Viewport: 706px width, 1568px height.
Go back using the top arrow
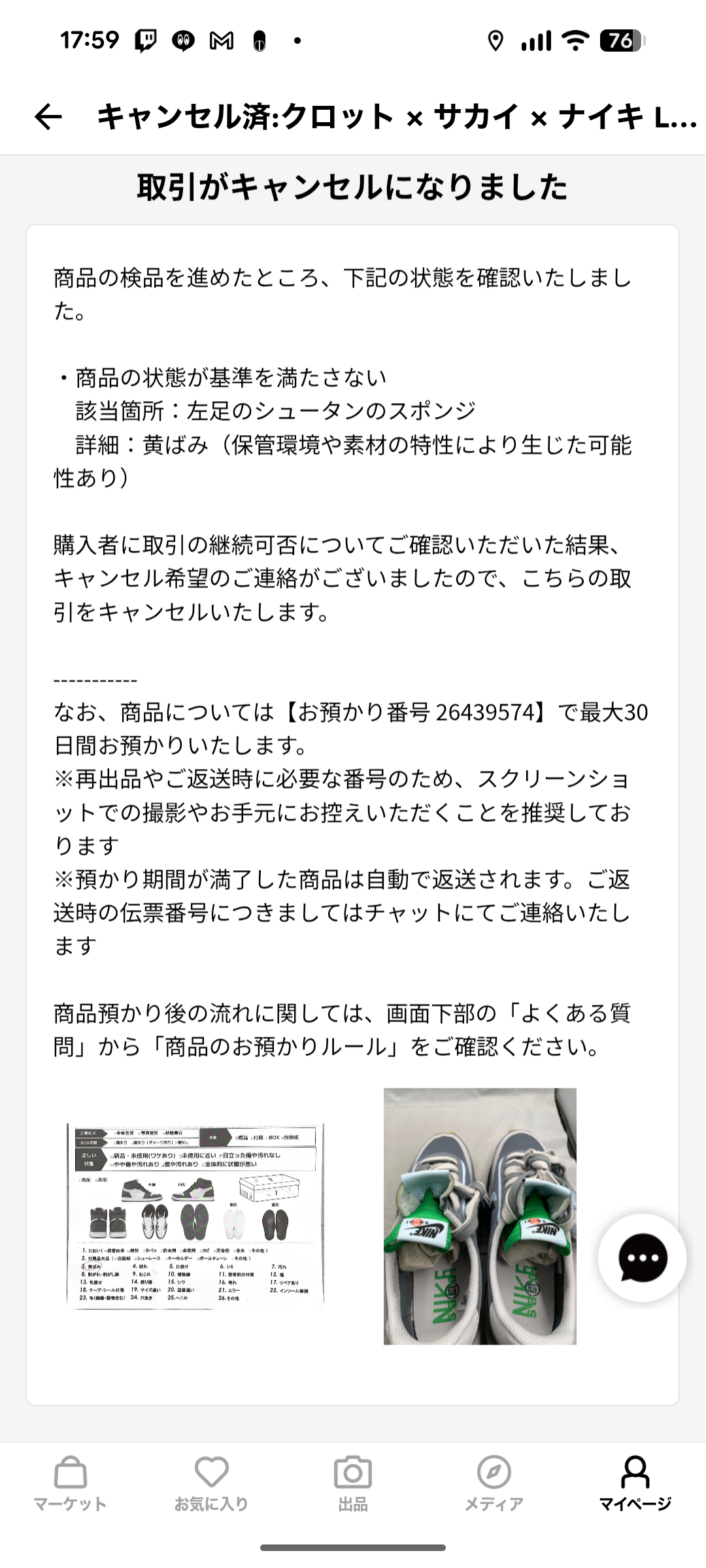(x=48, y=118)
